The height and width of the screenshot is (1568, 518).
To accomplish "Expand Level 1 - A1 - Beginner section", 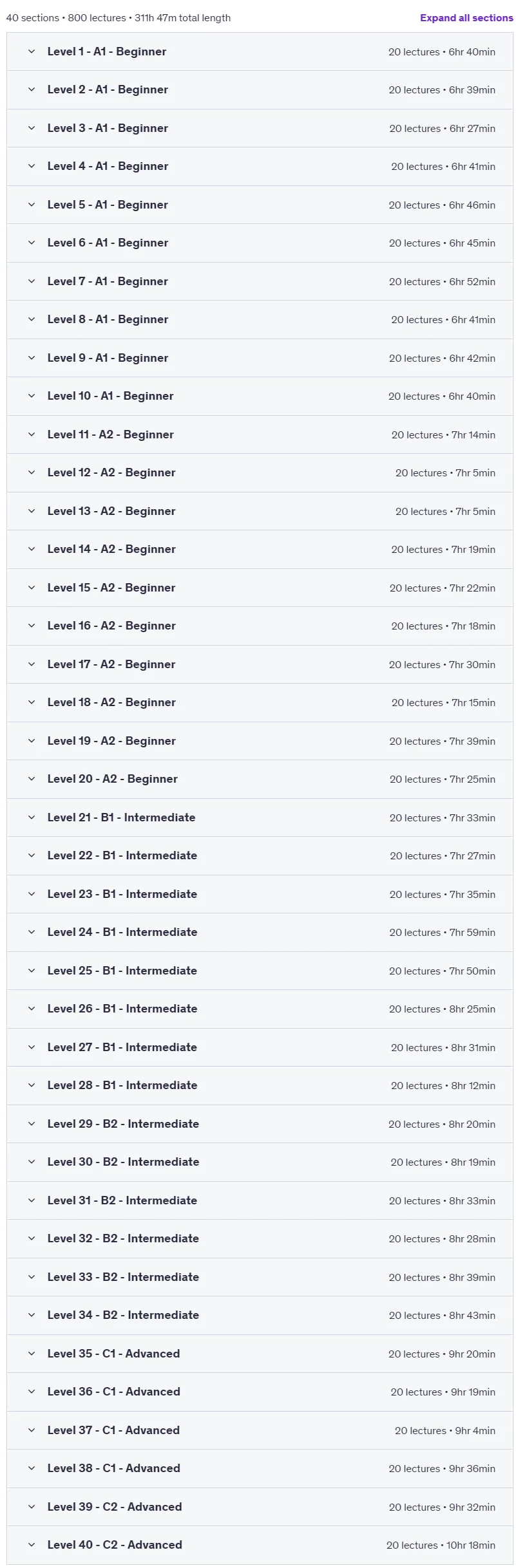I will (260, 51).
